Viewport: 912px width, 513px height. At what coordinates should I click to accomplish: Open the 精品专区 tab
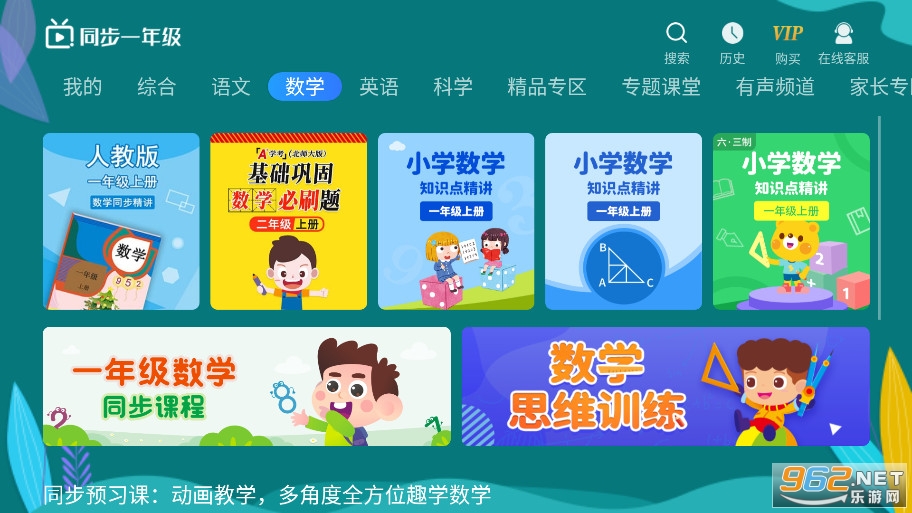[x=547, y=87]
